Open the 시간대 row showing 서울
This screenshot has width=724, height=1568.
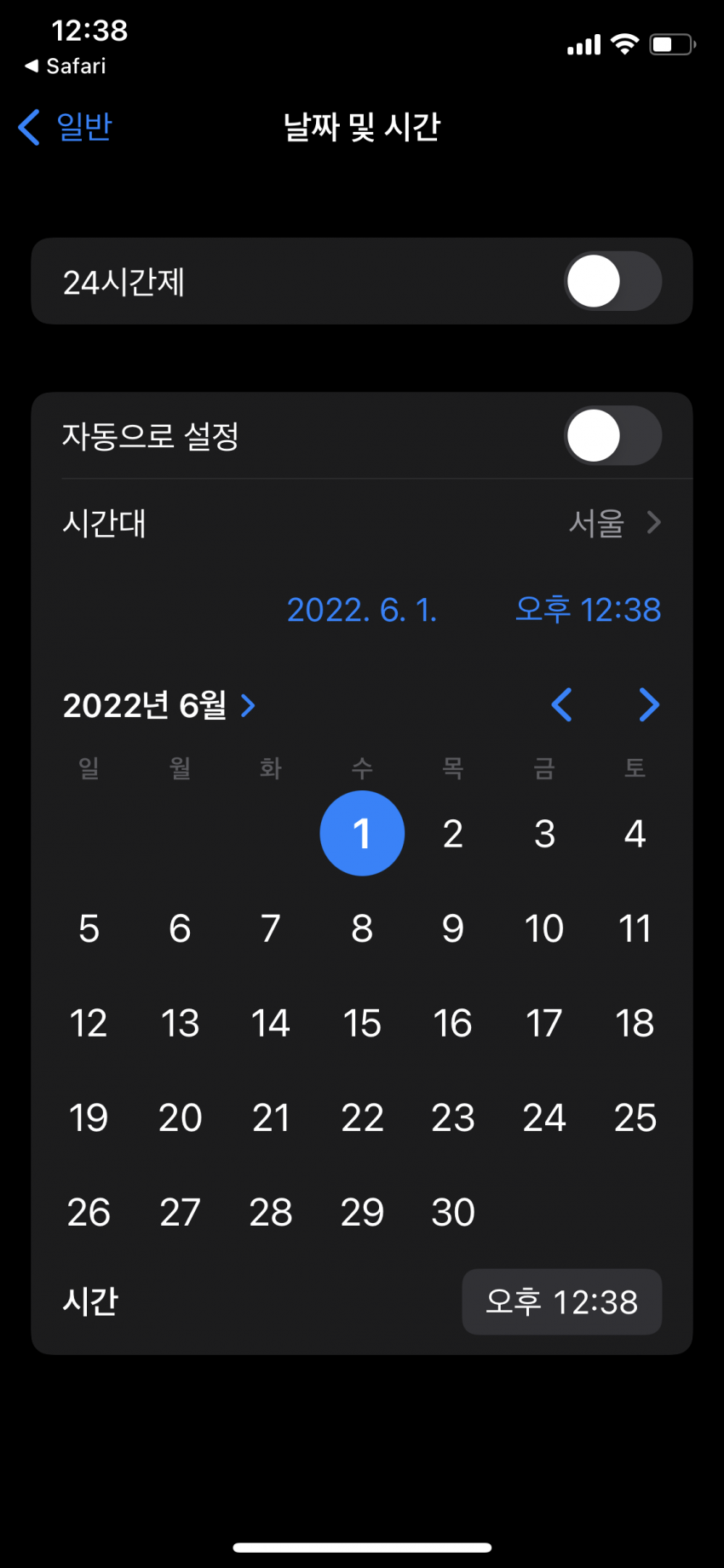362,522
